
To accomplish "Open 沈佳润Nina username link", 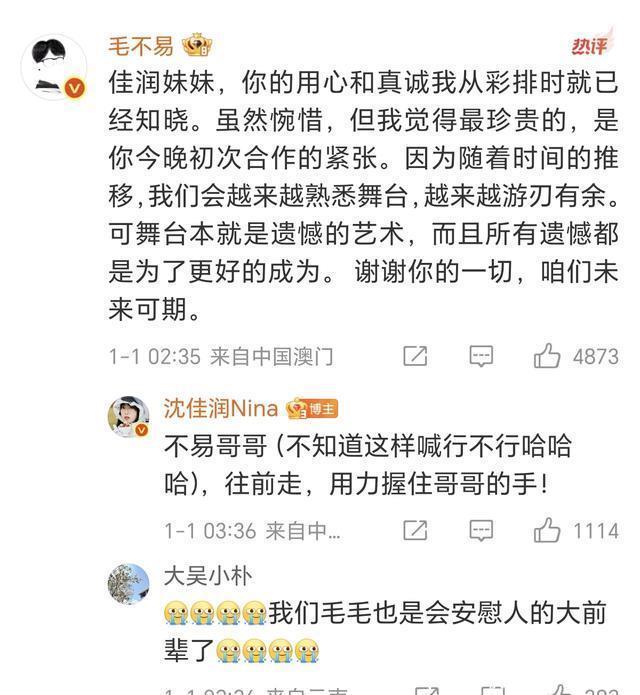I will click(x=220, y=408).
